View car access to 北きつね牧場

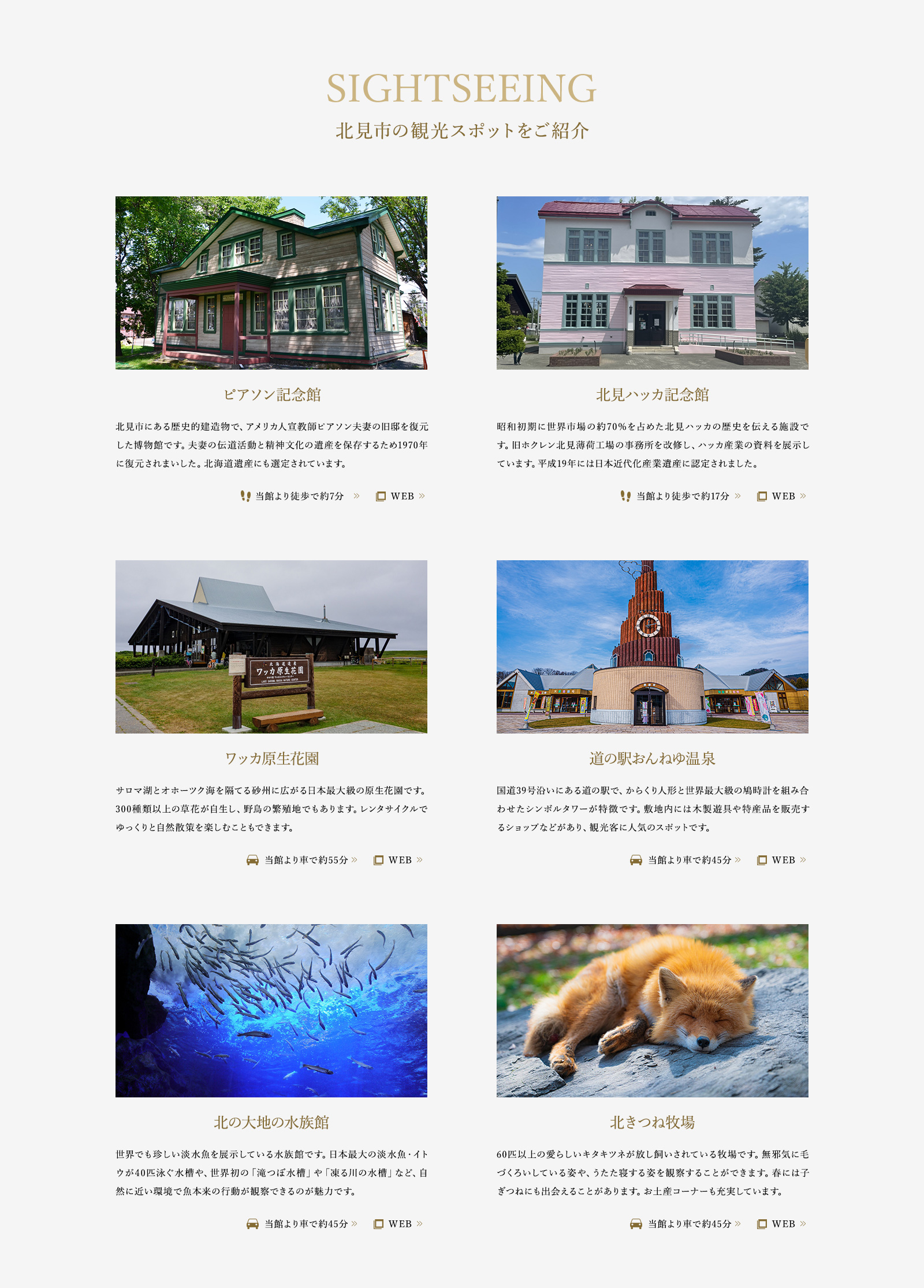(685, 1224)
